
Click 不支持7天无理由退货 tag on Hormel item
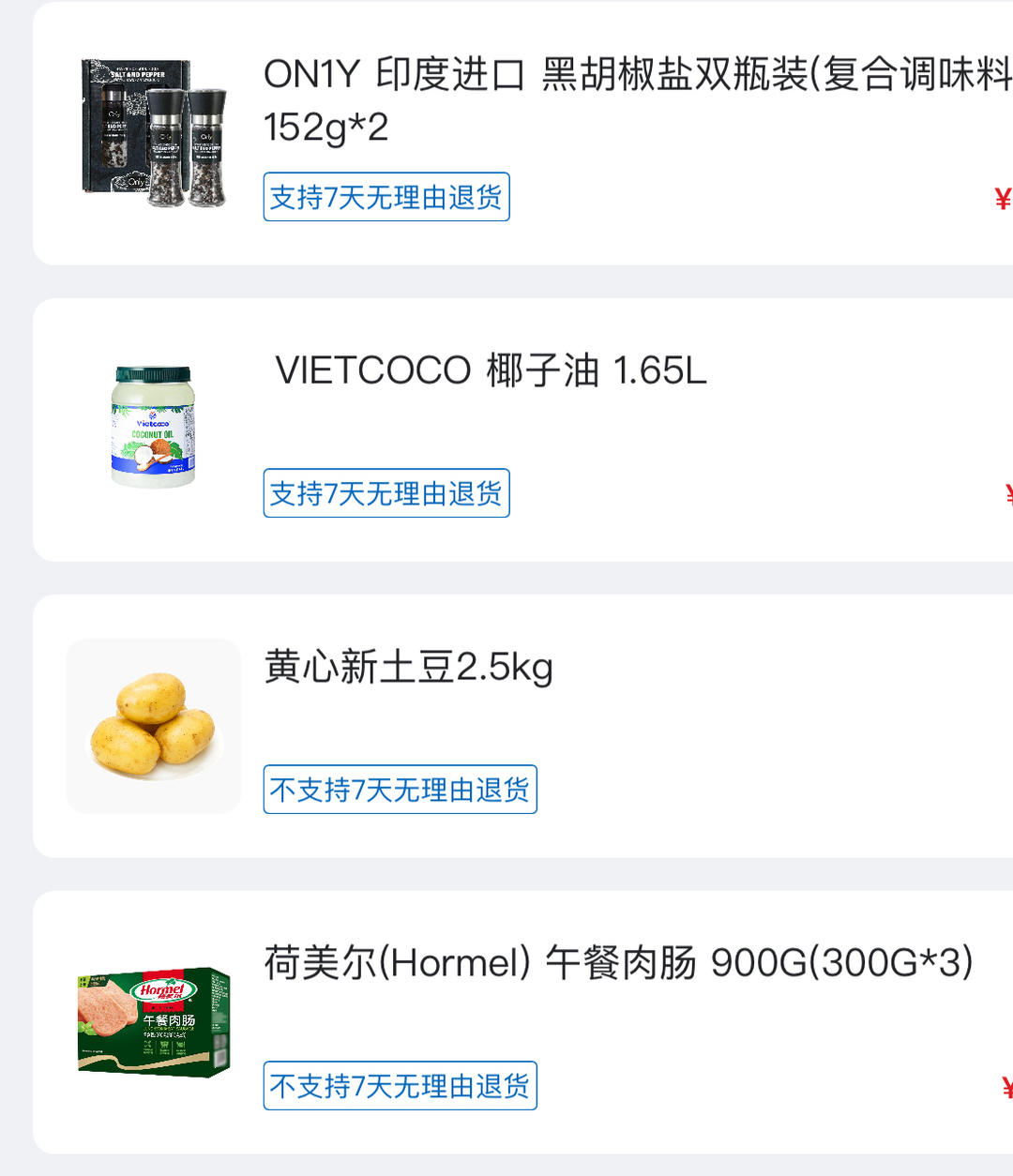pos(400,1085)
